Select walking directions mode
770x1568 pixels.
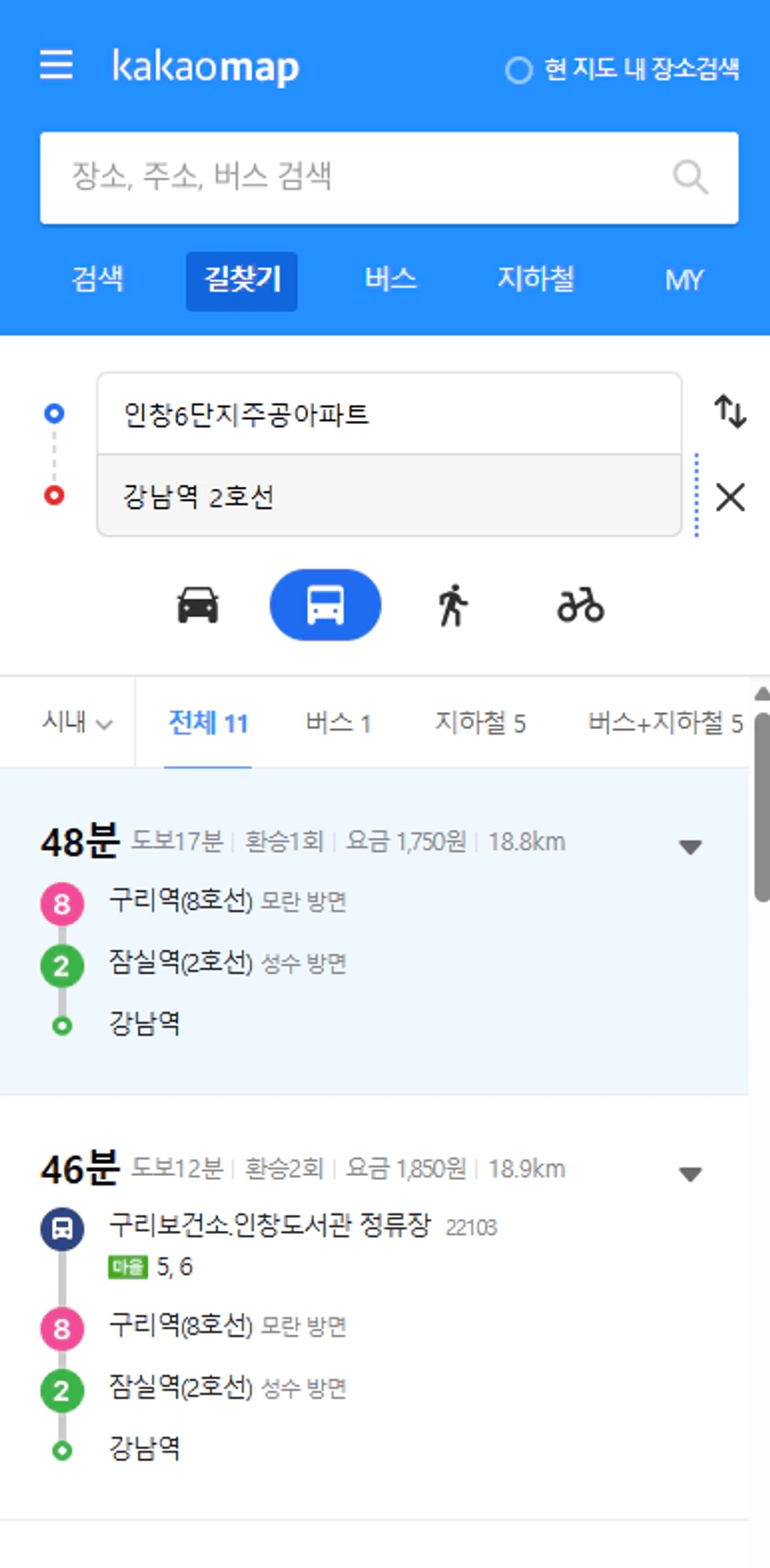click(x=453, y=605)
